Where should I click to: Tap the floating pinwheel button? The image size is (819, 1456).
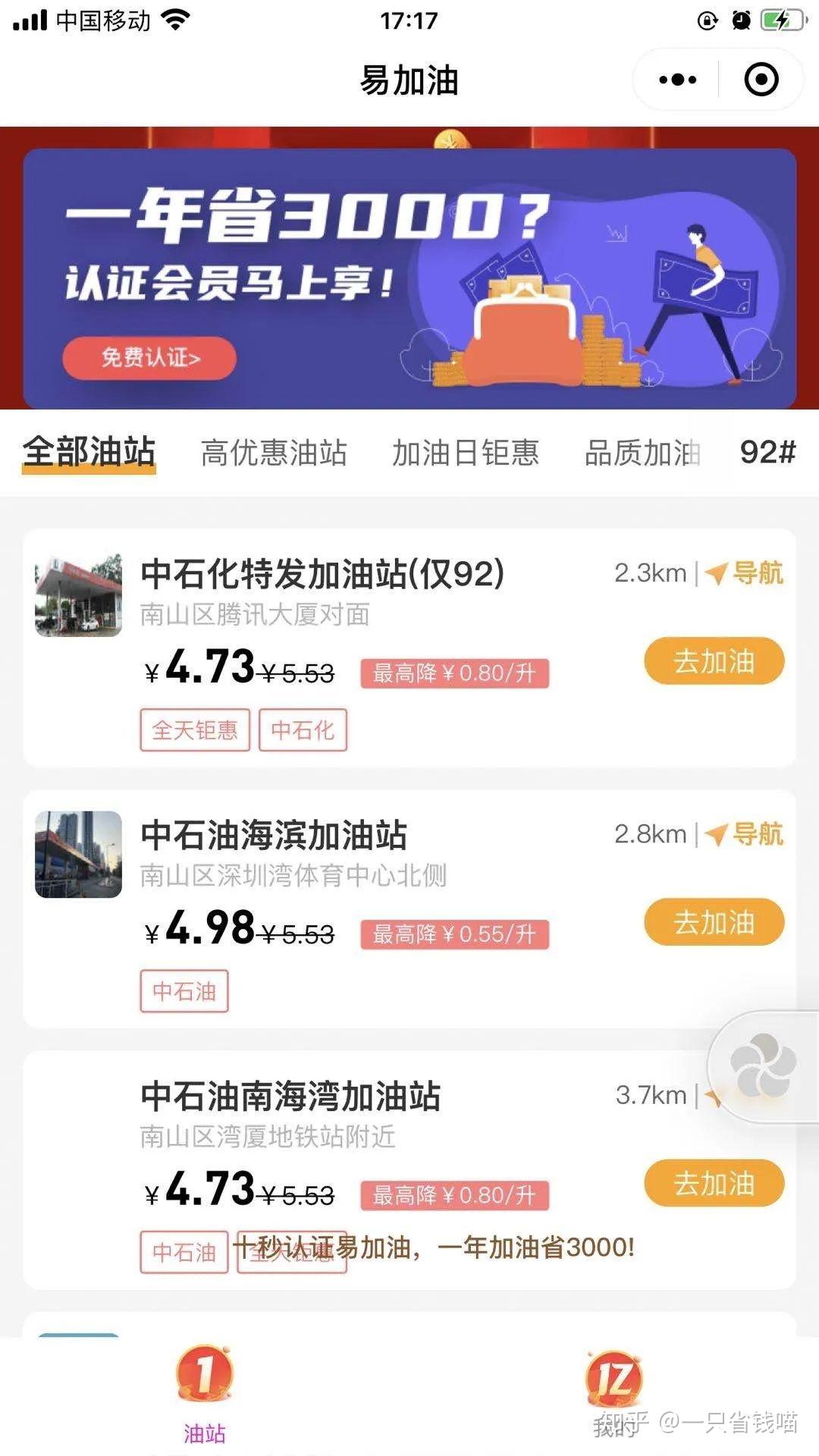tap(763, 1066)
